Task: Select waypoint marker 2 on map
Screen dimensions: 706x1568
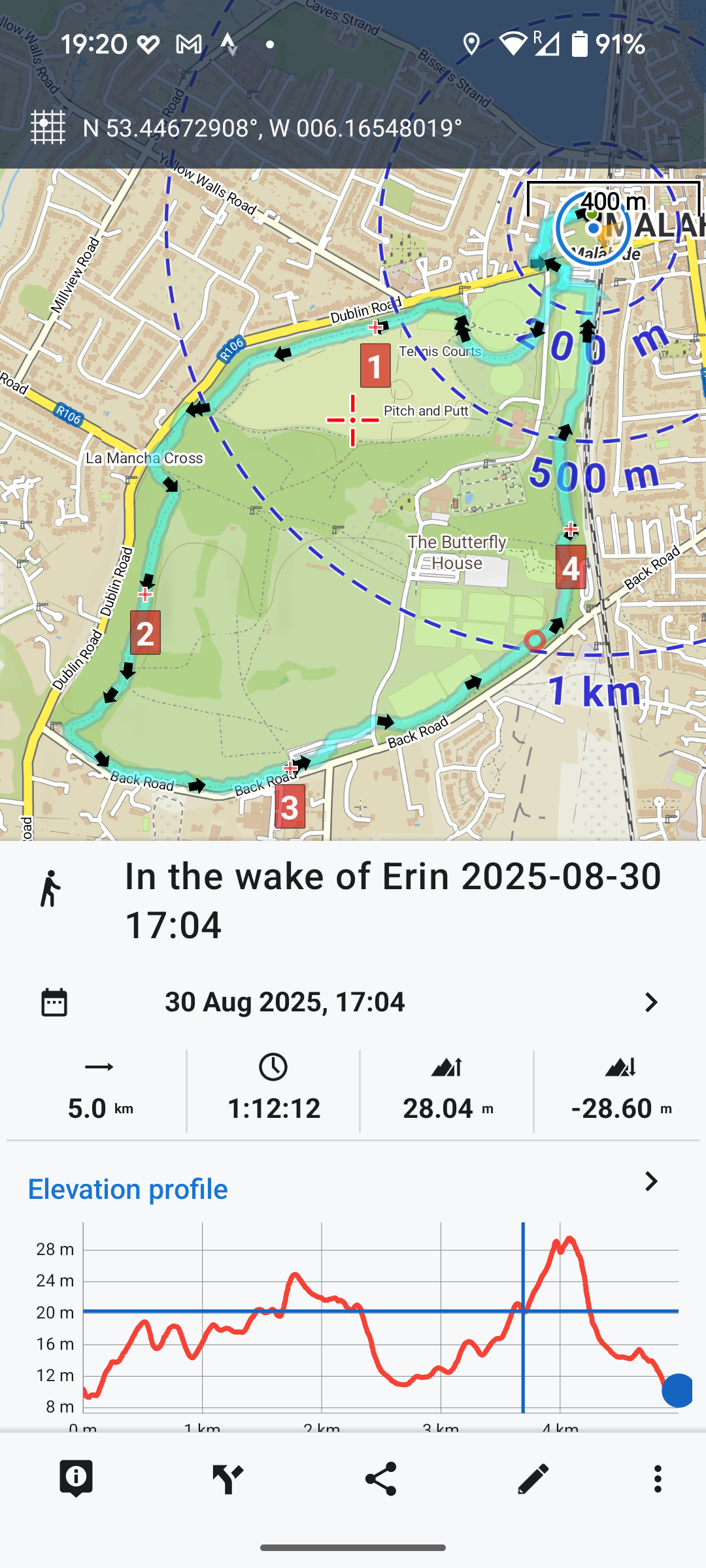Action: click(x=145, y=632)
